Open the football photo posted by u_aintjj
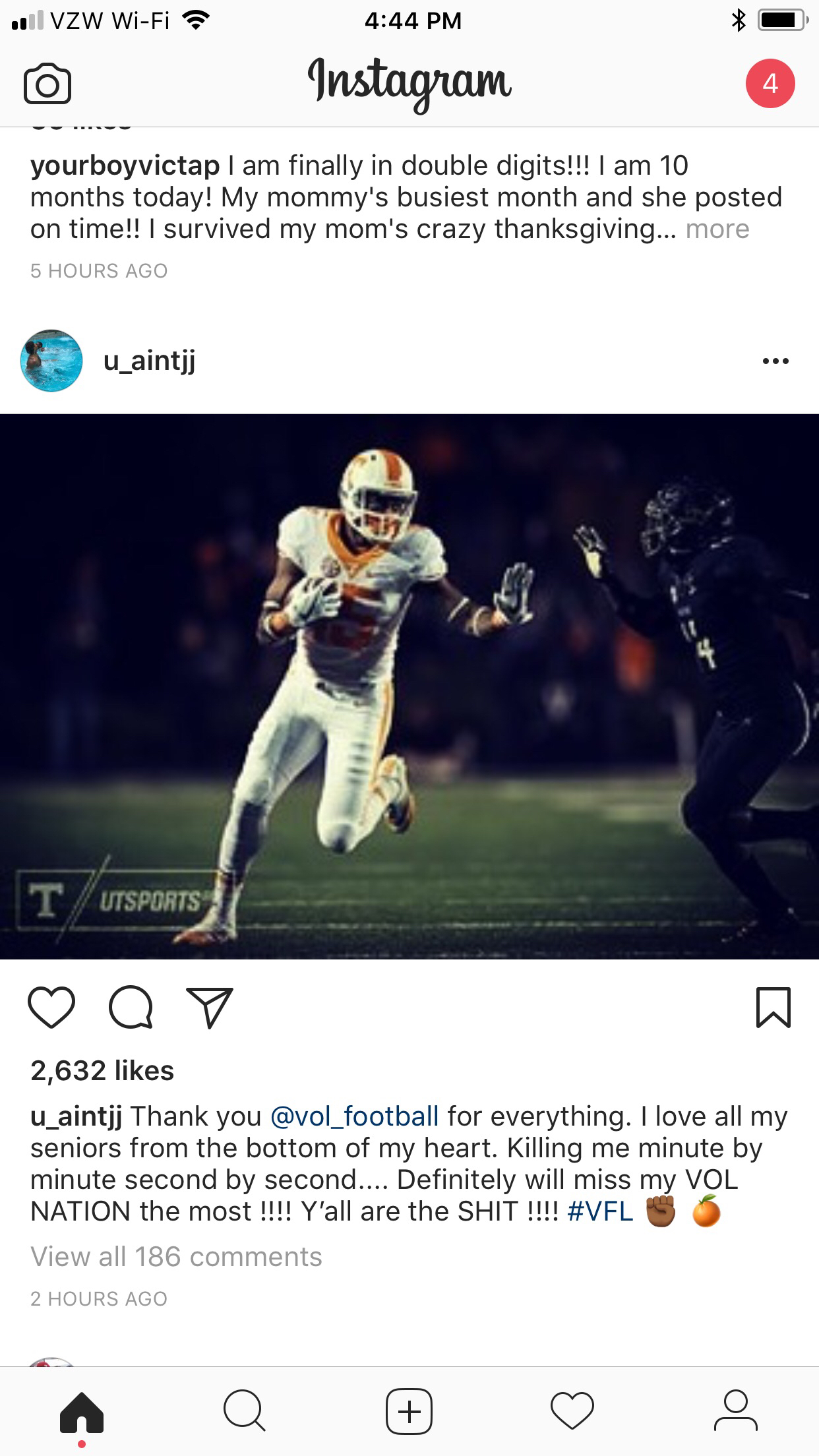Screen dimensions: 819x1456 [409, 686]
